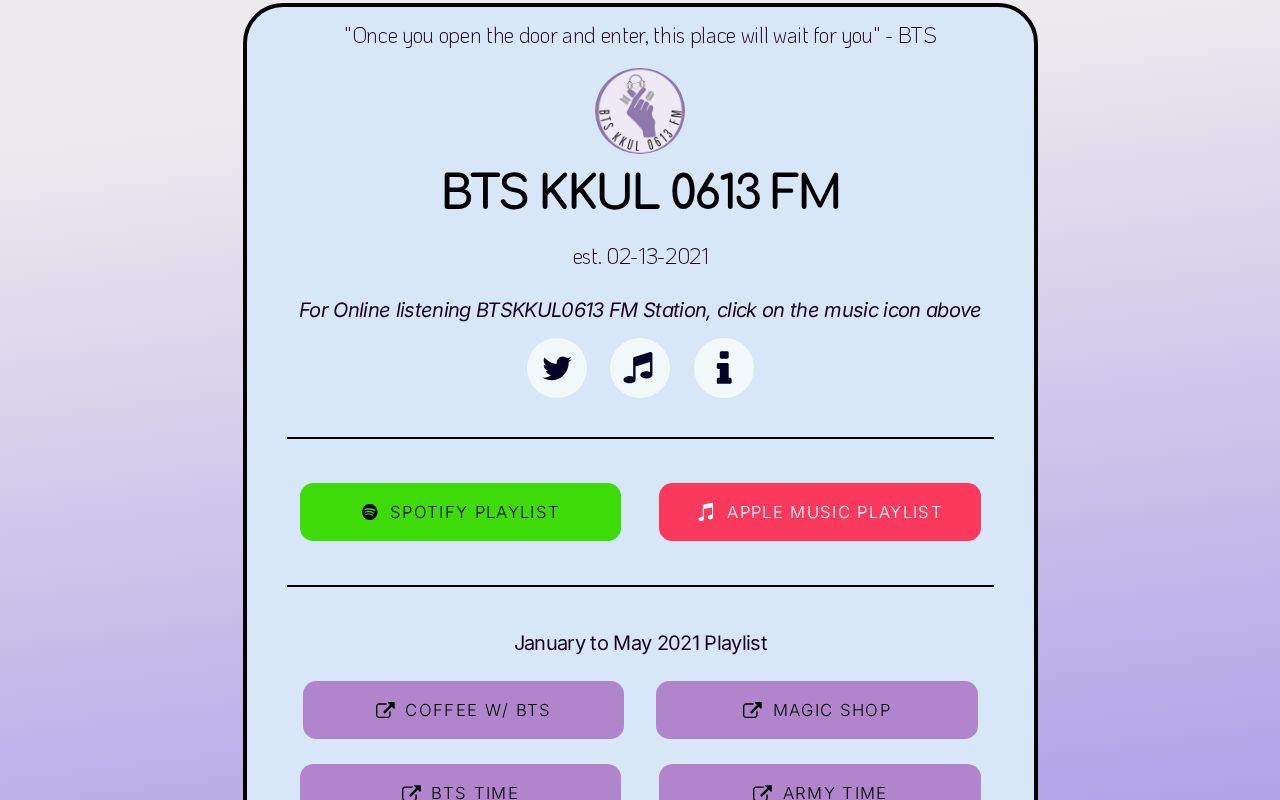Open the BTS Time playlist
The image size is (1280, 800).
pyautogui.click(x=460, y=787)
